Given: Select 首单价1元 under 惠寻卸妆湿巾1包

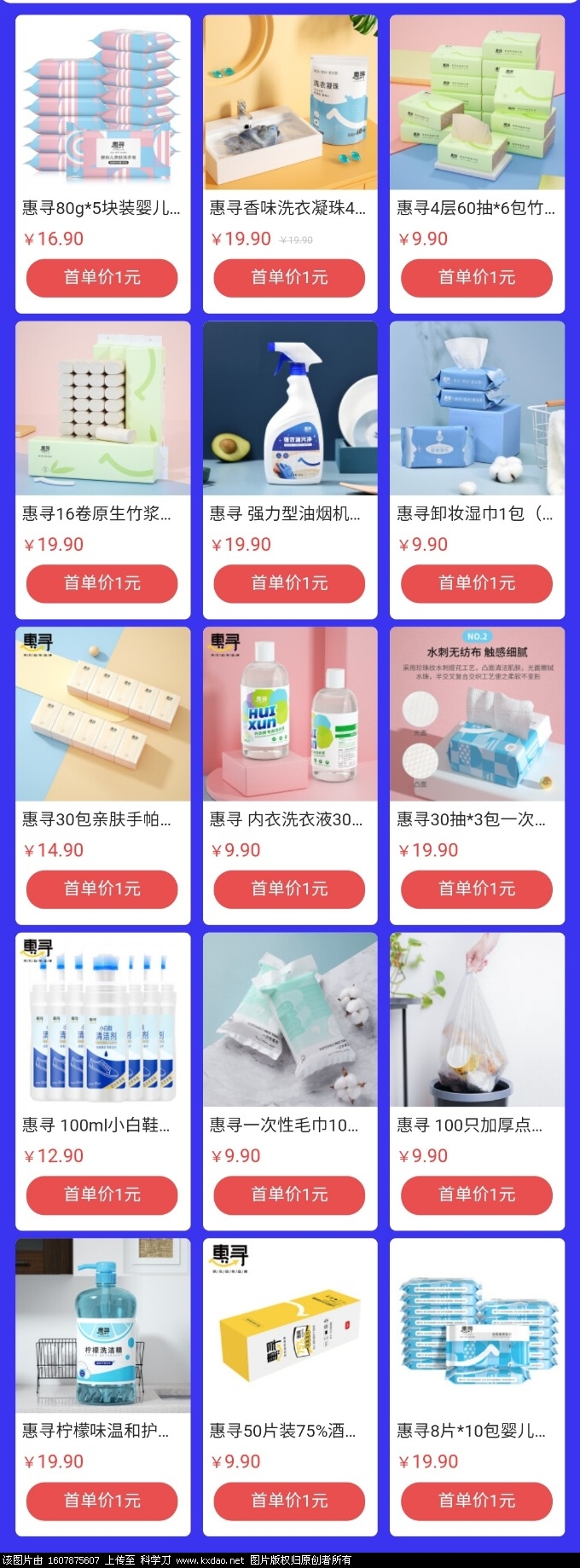Looking at the screenshot, I should [477, 583].
